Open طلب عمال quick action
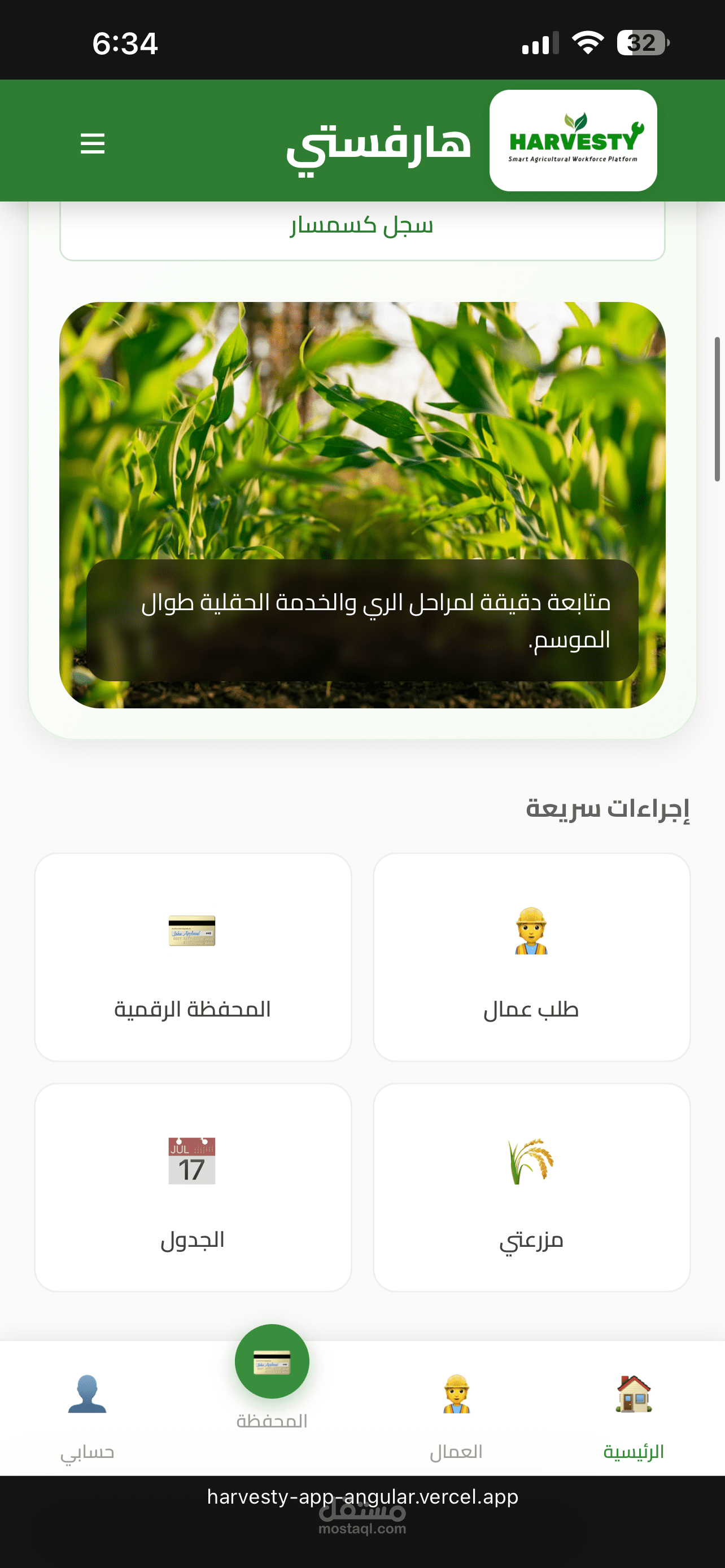This screenshot has width=725, height=1568. pyautogui.click(x=531, y=957)
